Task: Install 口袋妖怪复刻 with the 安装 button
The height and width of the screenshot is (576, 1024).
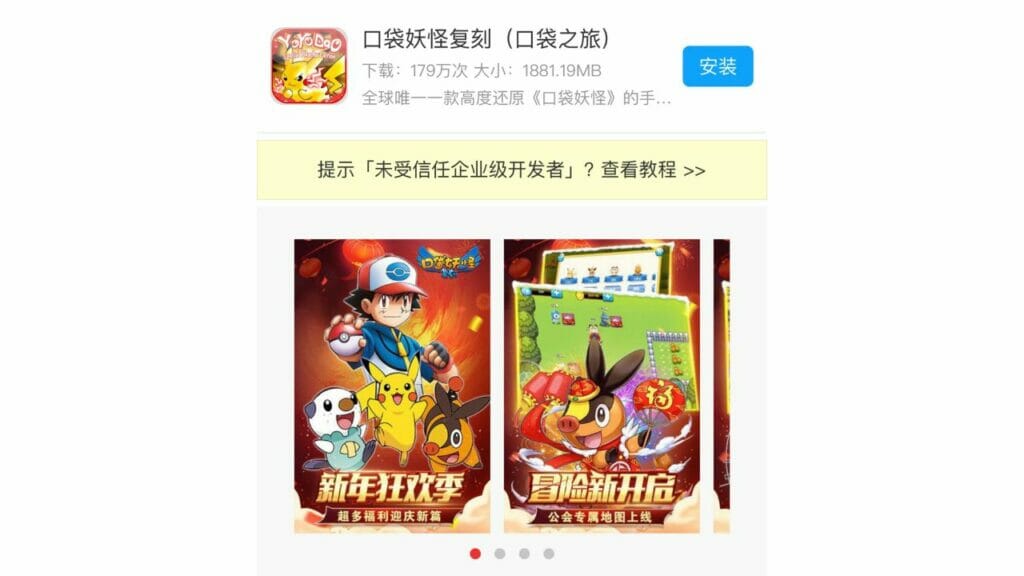Action: (717, 67)
